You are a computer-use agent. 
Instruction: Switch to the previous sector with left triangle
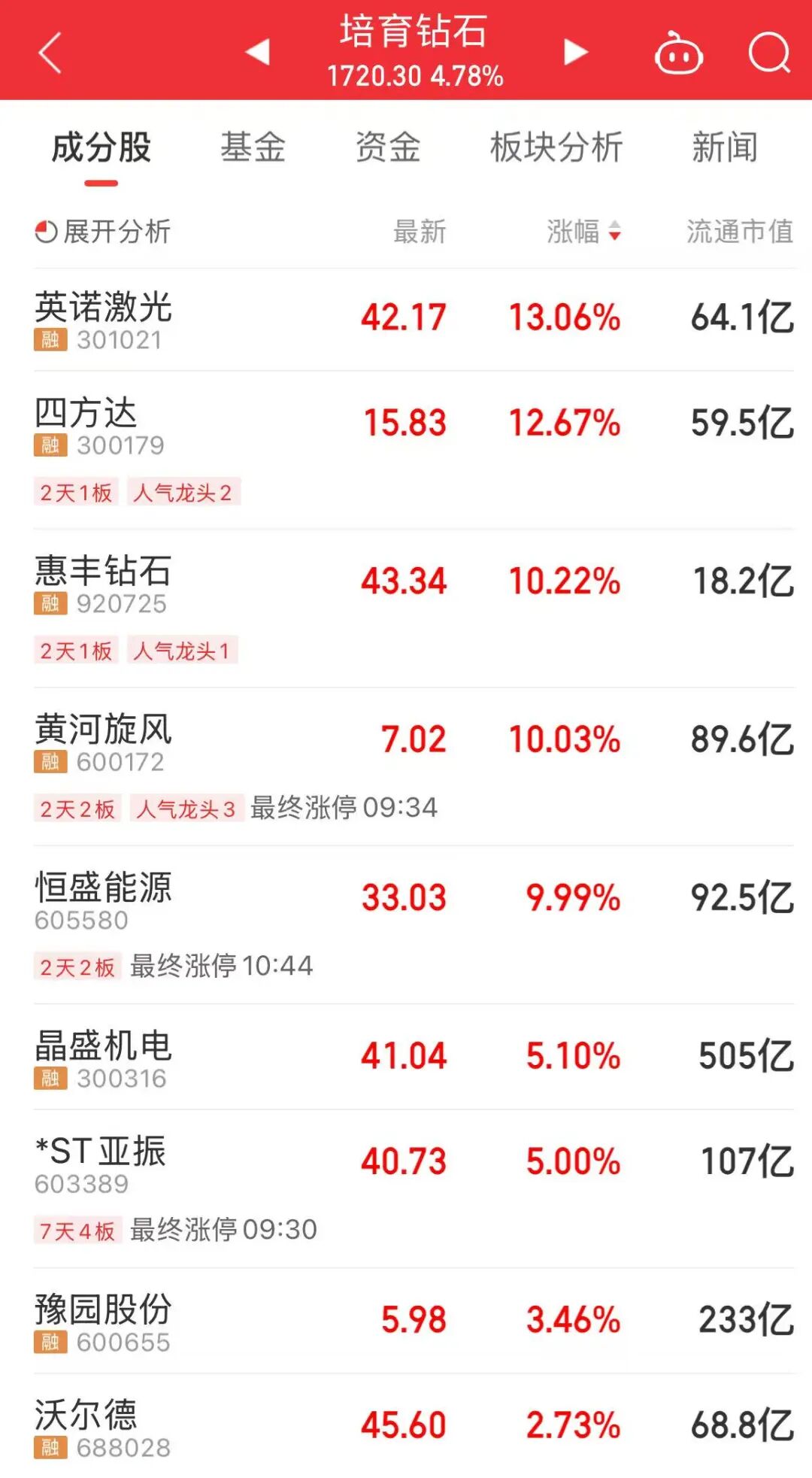(x=258, y=52)
